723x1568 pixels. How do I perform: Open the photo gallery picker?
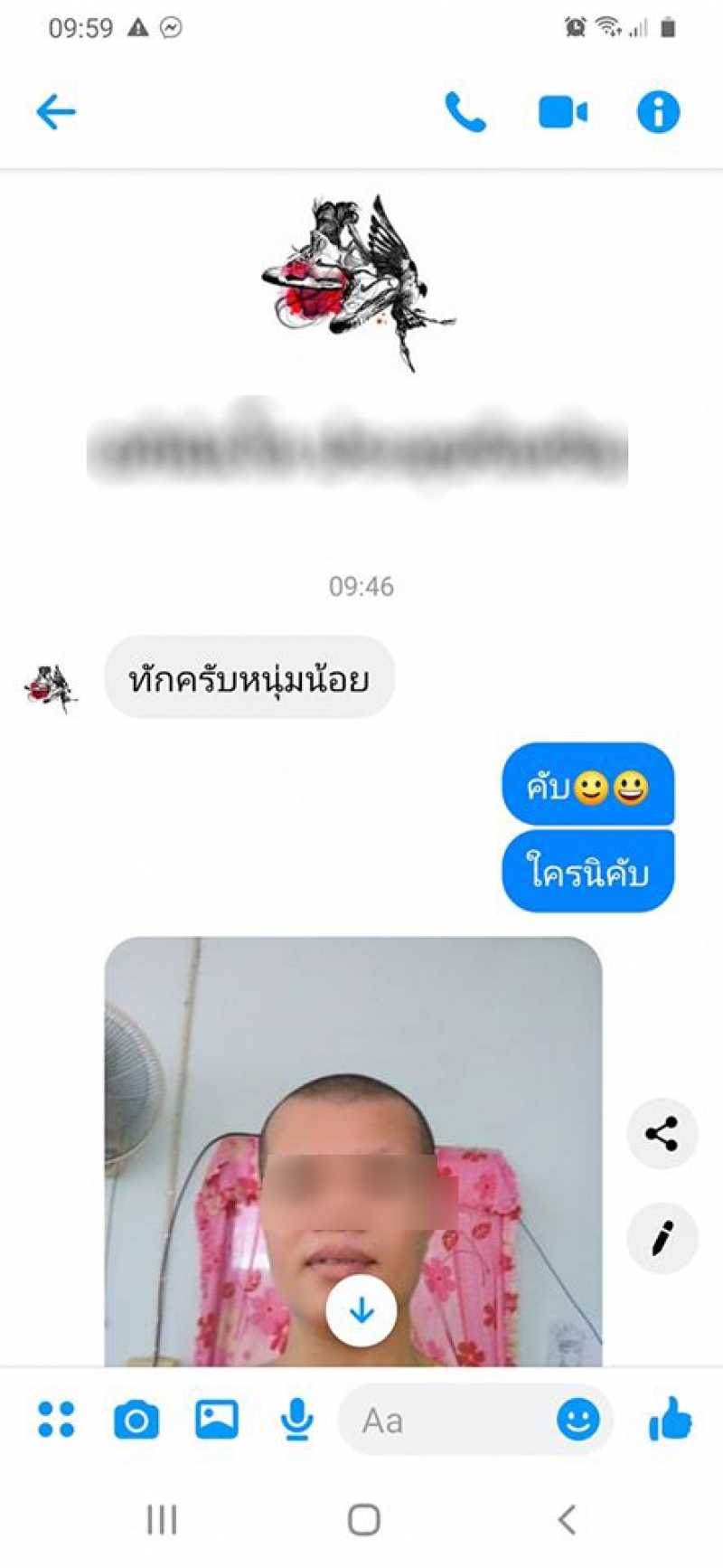[217, 1419]
